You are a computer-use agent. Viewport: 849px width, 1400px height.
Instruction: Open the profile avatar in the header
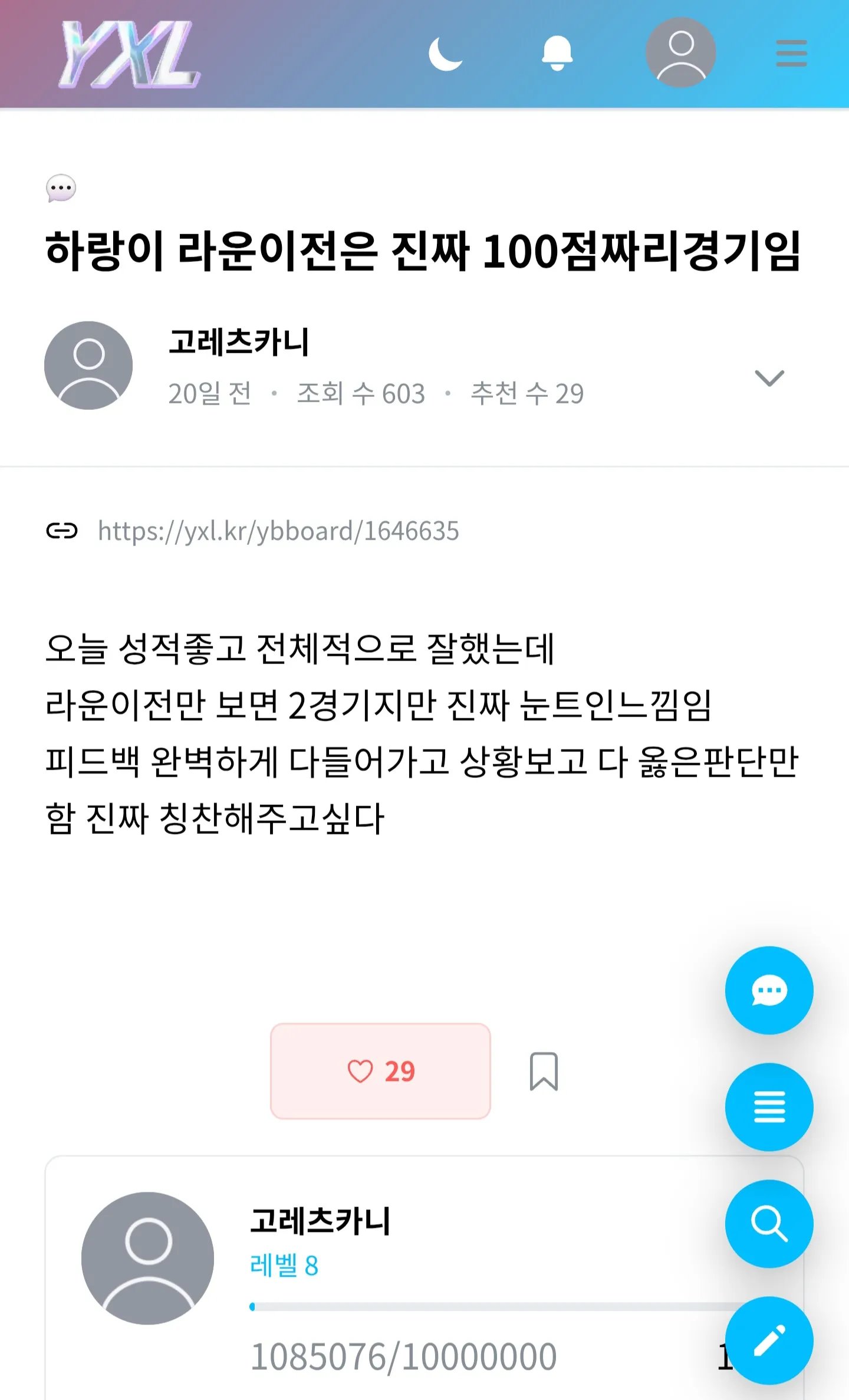click(681, 52)
